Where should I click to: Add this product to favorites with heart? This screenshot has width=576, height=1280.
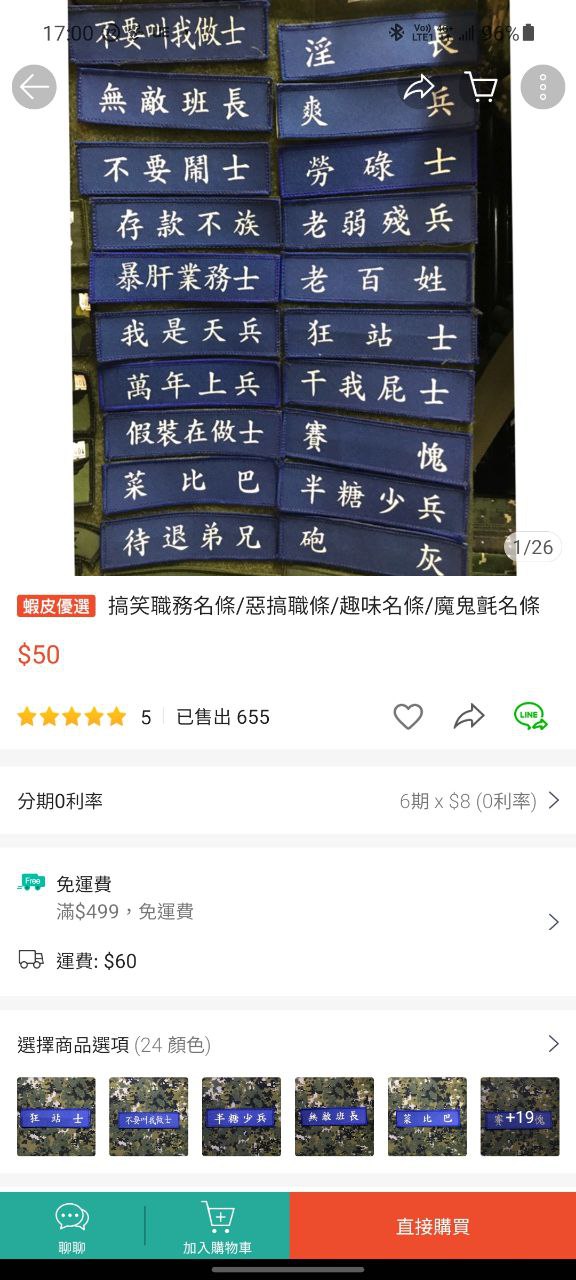tap(408, 716)
